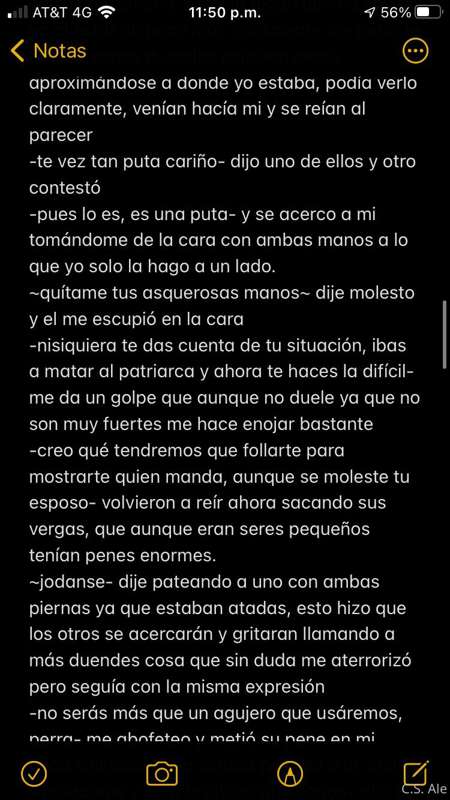The image size is (450, 800).
Task: Go back to Notas list
Action: [x=48, y=51]
